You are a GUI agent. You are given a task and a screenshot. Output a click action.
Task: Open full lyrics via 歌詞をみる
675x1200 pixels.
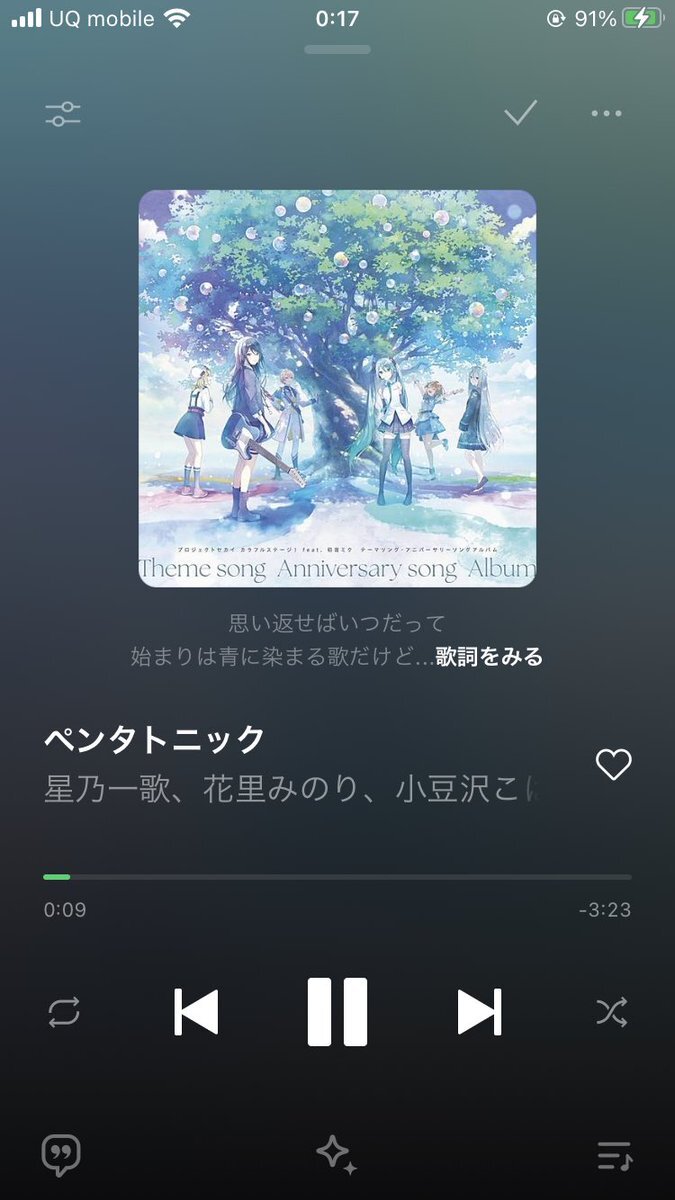click(489, 657)
